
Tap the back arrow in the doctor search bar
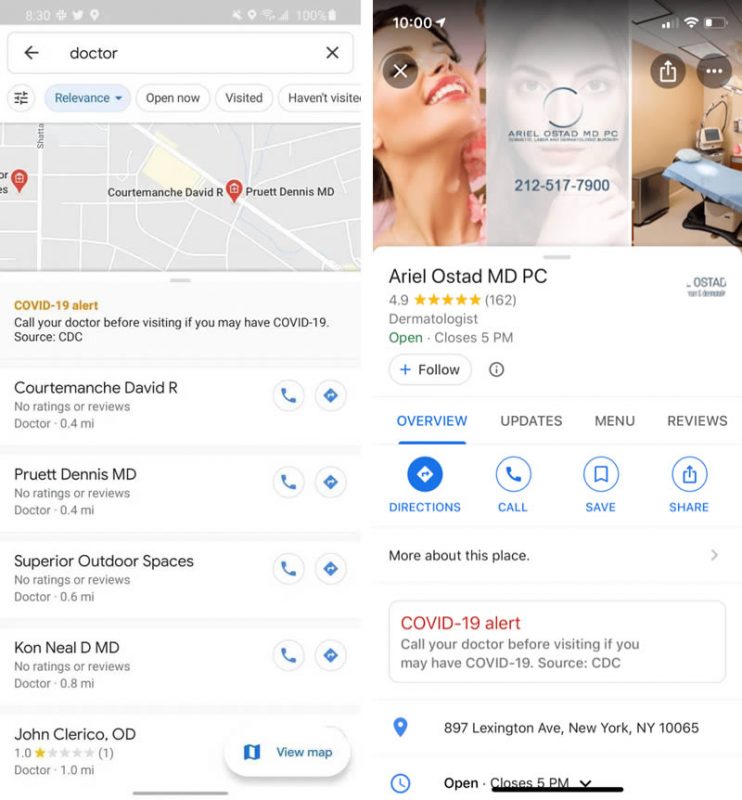(32, 53)
